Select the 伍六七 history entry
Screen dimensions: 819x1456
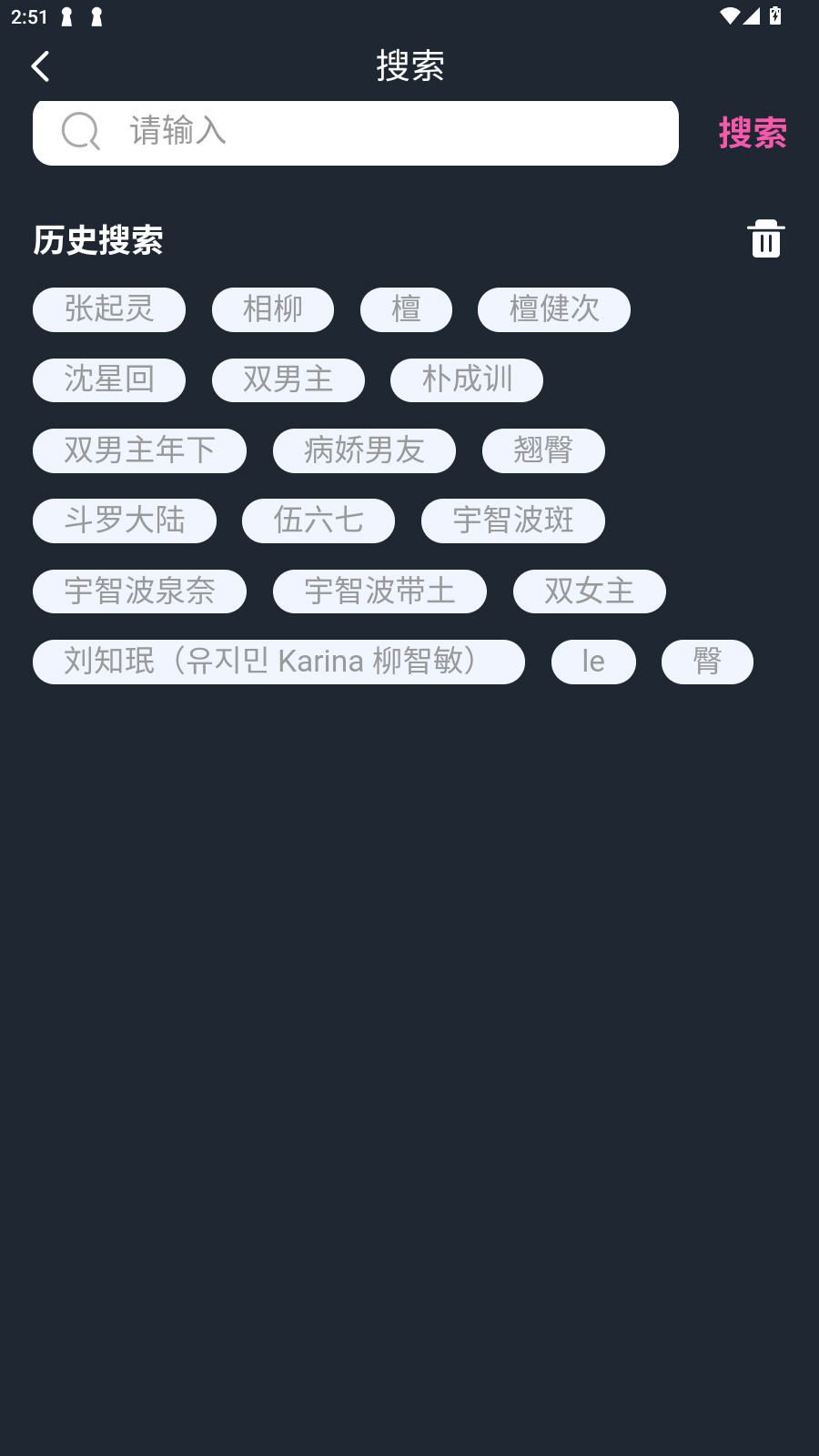(x=318, y=521)
